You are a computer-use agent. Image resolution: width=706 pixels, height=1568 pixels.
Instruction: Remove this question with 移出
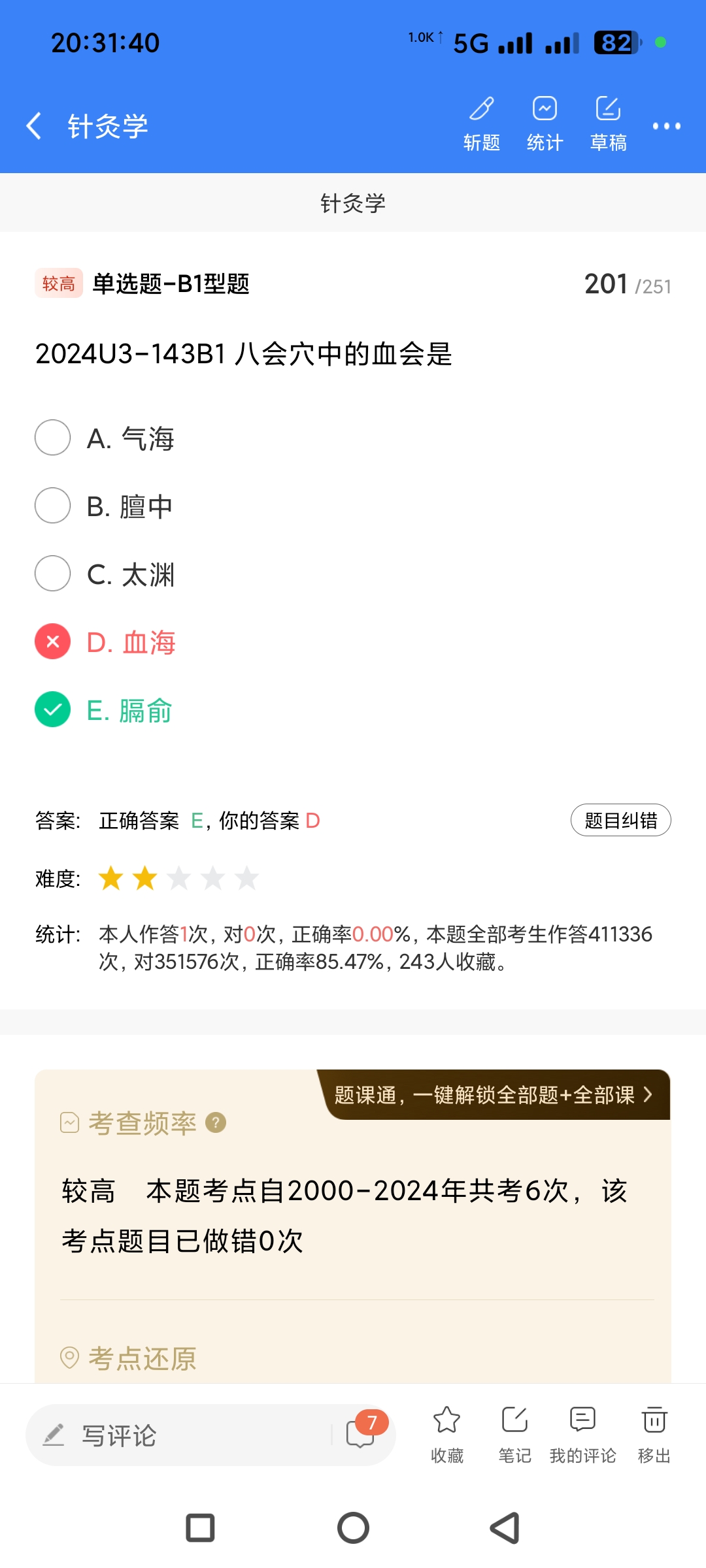click(x=654, y=1434)
